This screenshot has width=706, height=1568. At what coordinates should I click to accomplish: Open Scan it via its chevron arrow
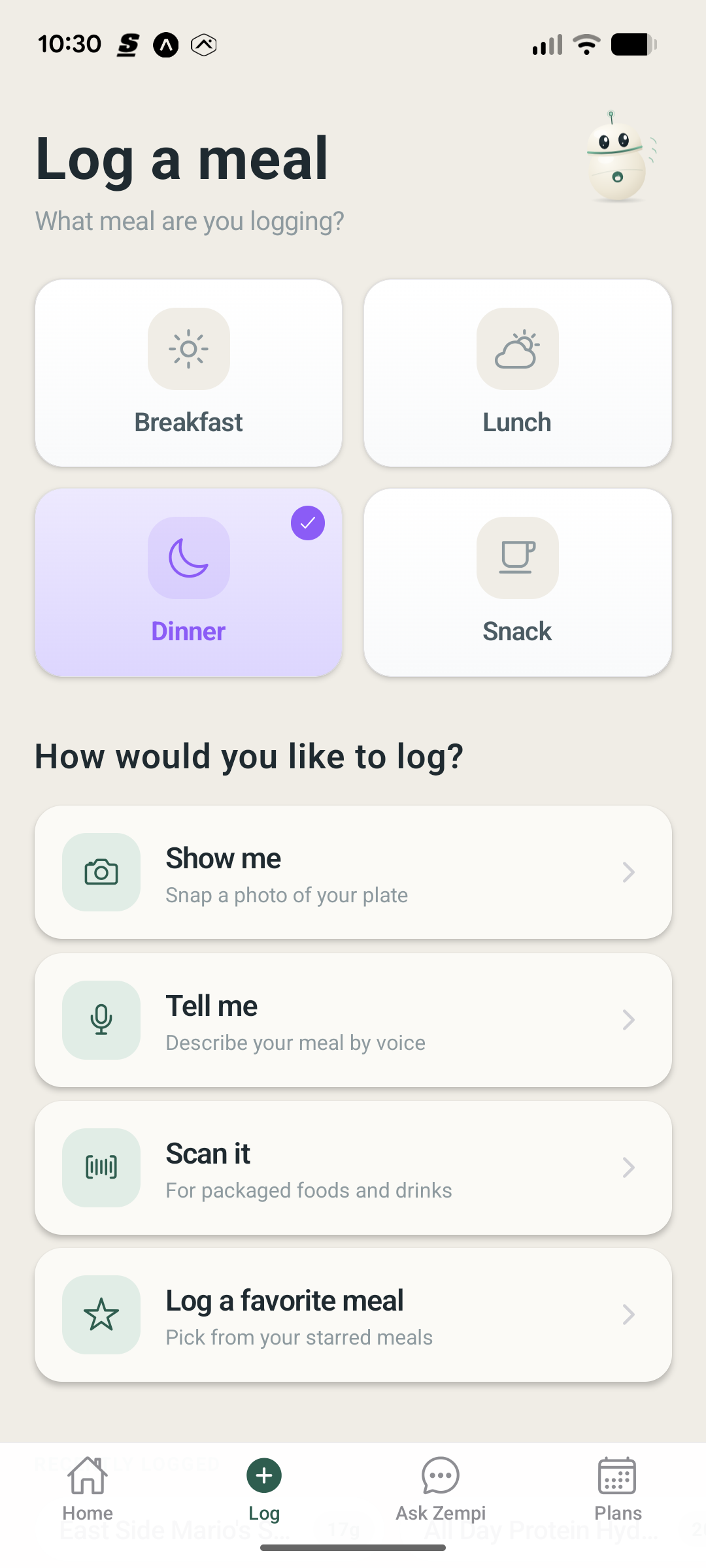628,1168
